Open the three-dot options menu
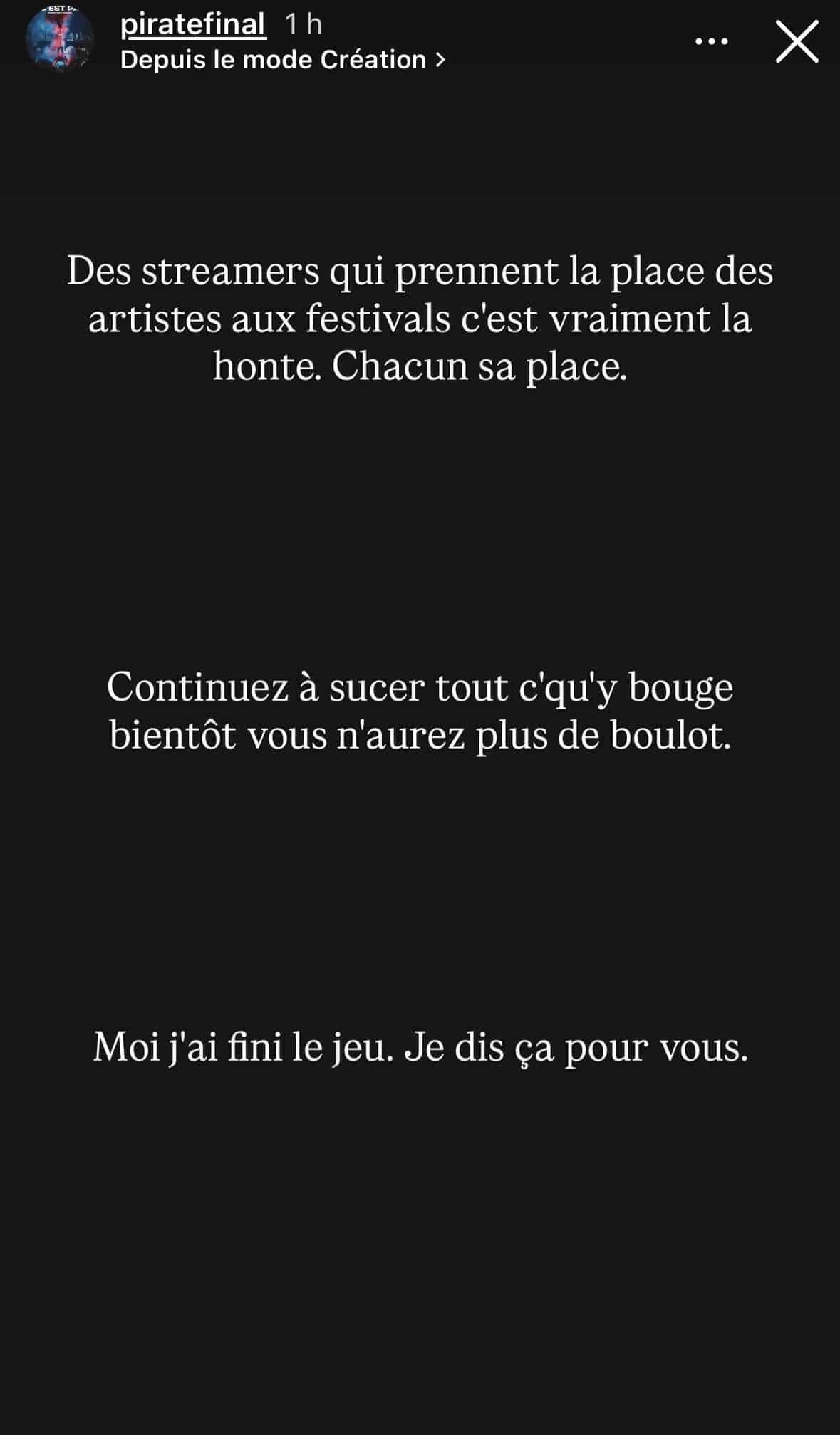Viewport: 840px width, 1435px height. click(711, 41)
